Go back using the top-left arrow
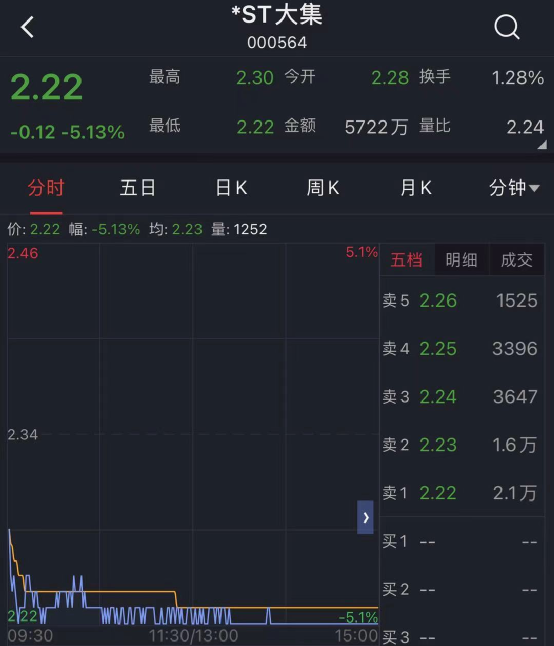This screenshot has height=646, width=554. pos(27,27)
